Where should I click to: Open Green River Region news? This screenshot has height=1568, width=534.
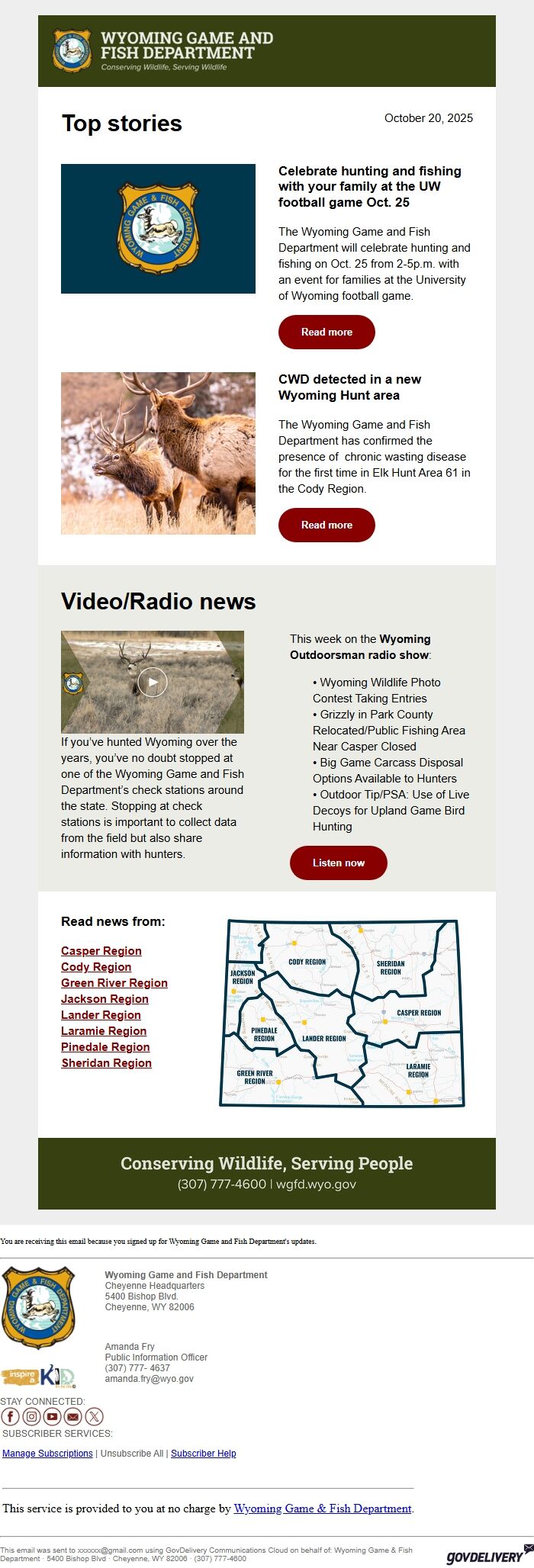click(114, 983)
